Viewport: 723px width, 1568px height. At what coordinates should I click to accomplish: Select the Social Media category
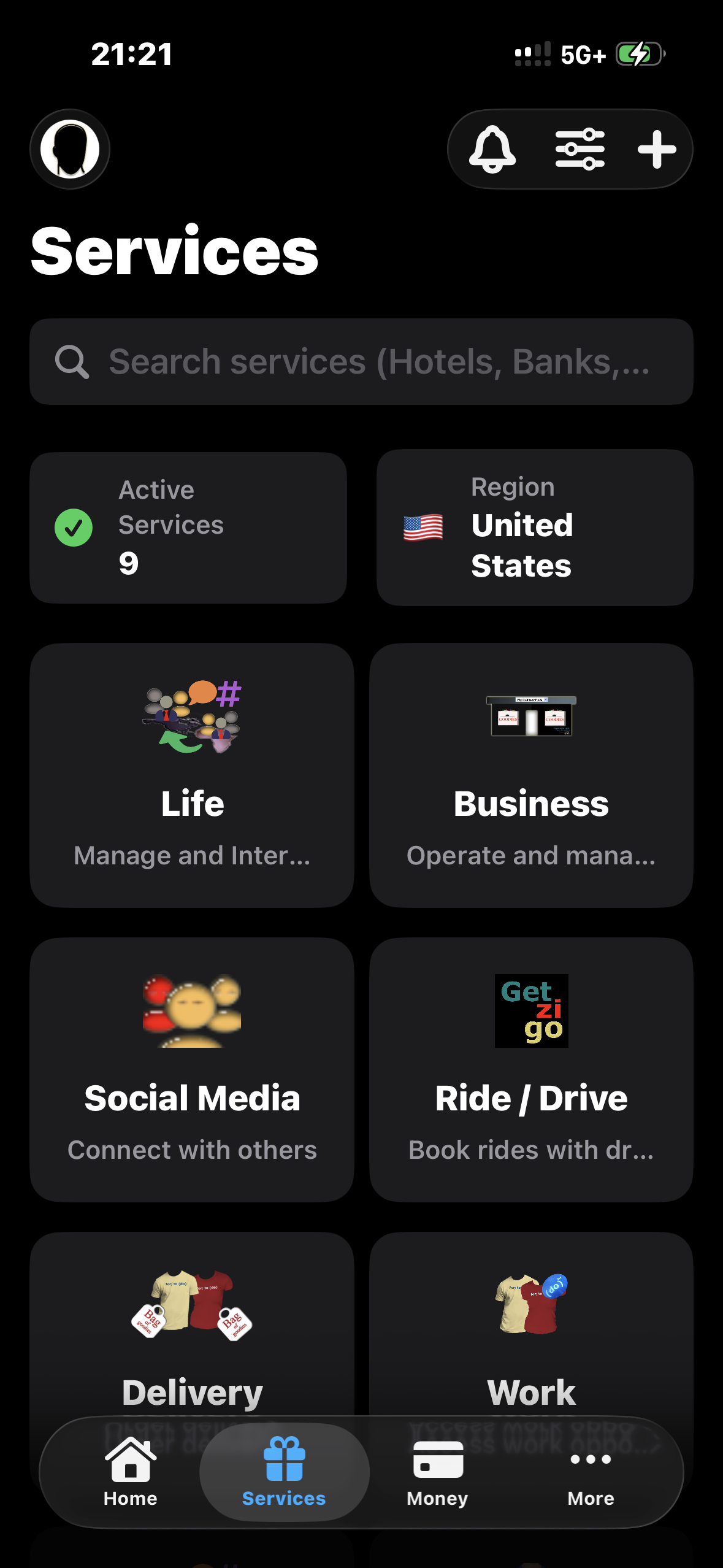pos(192,1069)
